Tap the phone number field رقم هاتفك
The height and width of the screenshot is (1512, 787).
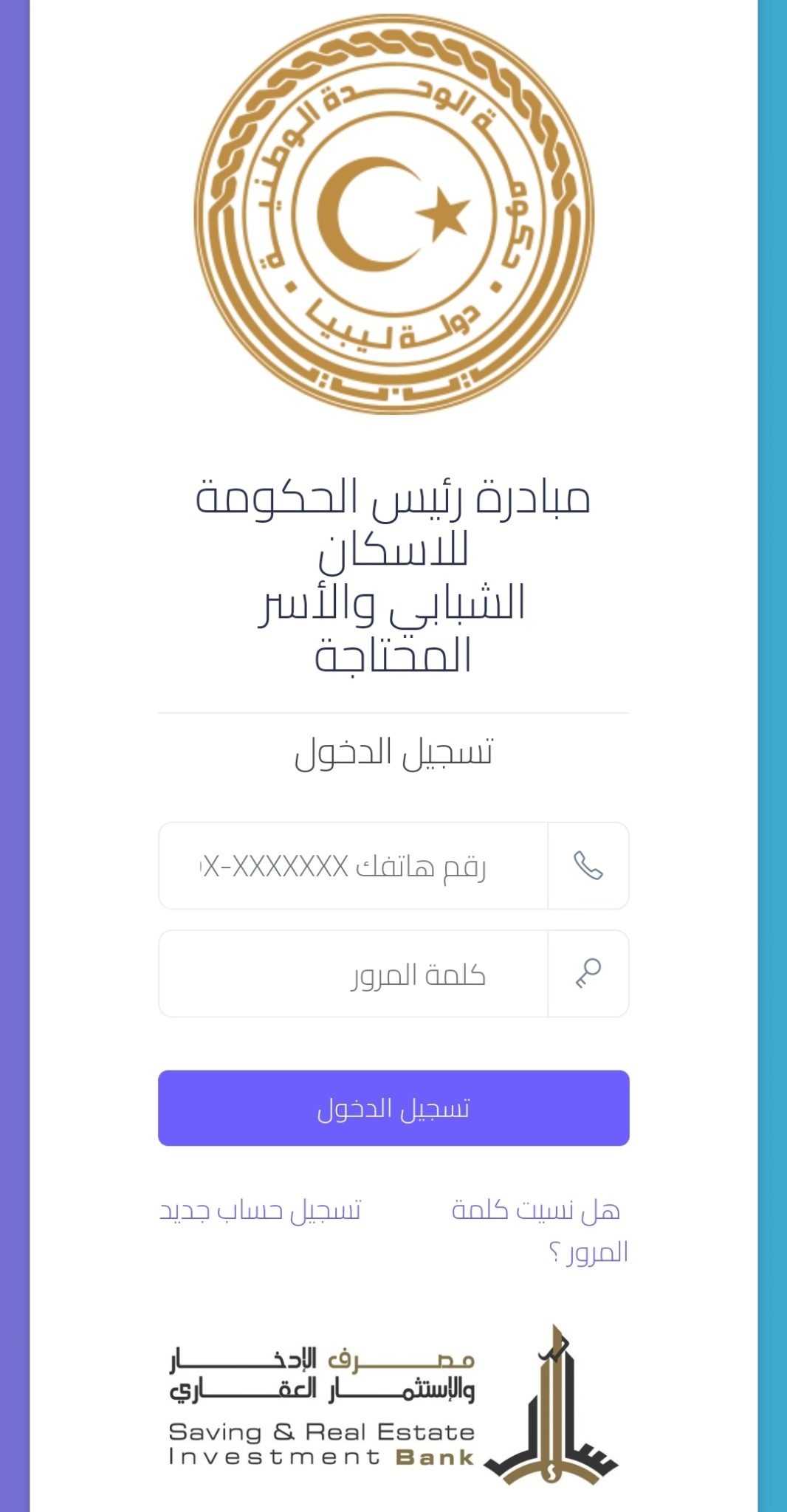click(353, 866)
